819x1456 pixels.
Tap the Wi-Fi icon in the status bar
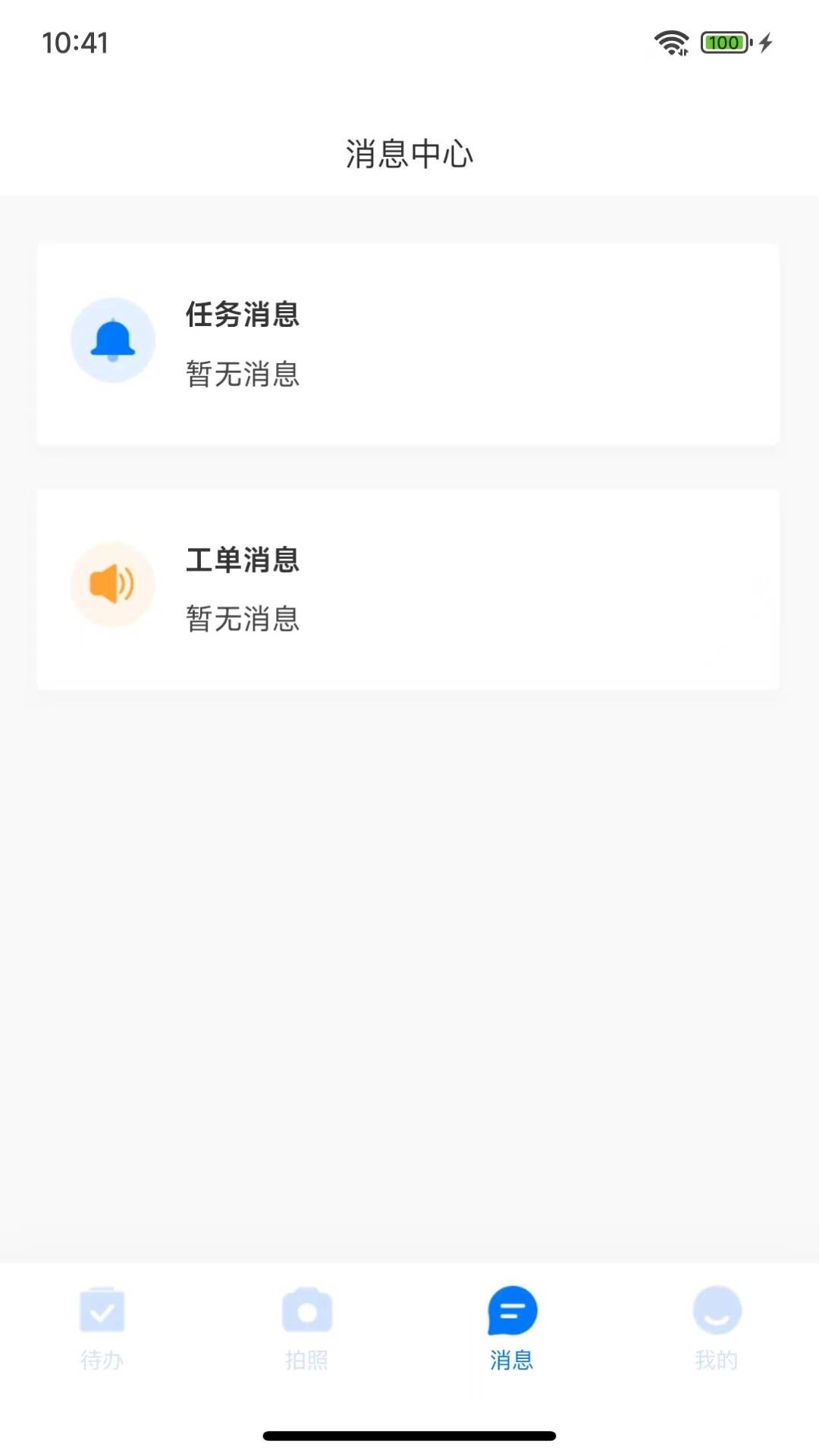[670, 43]
